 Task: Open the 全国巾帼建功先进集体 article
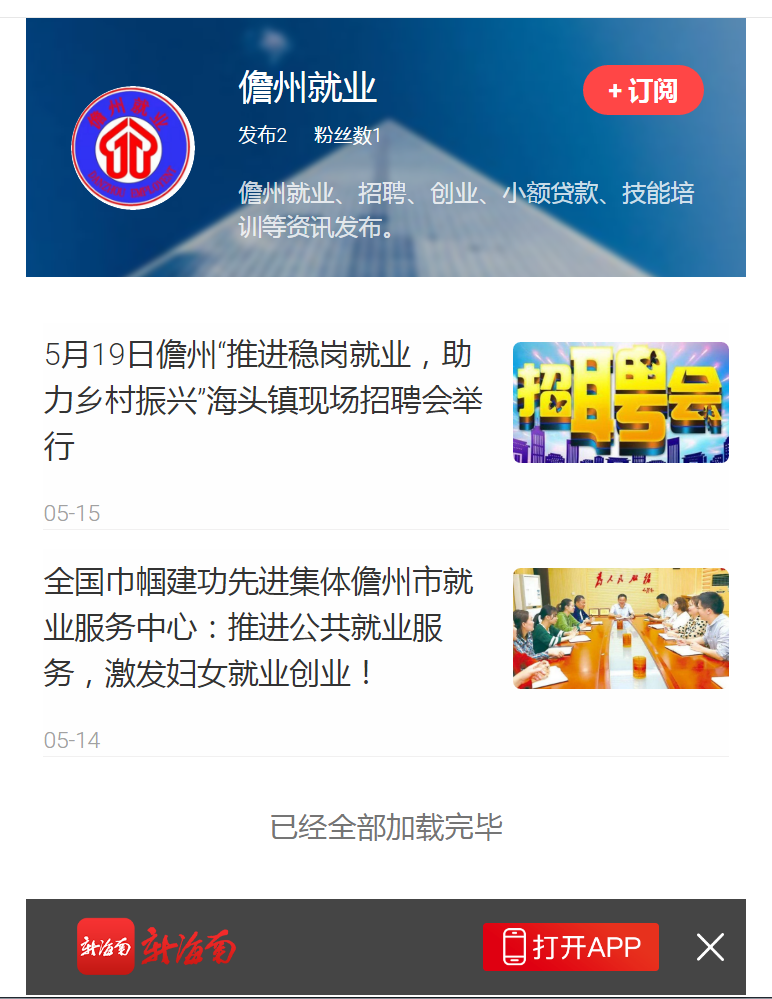point(258,627)
